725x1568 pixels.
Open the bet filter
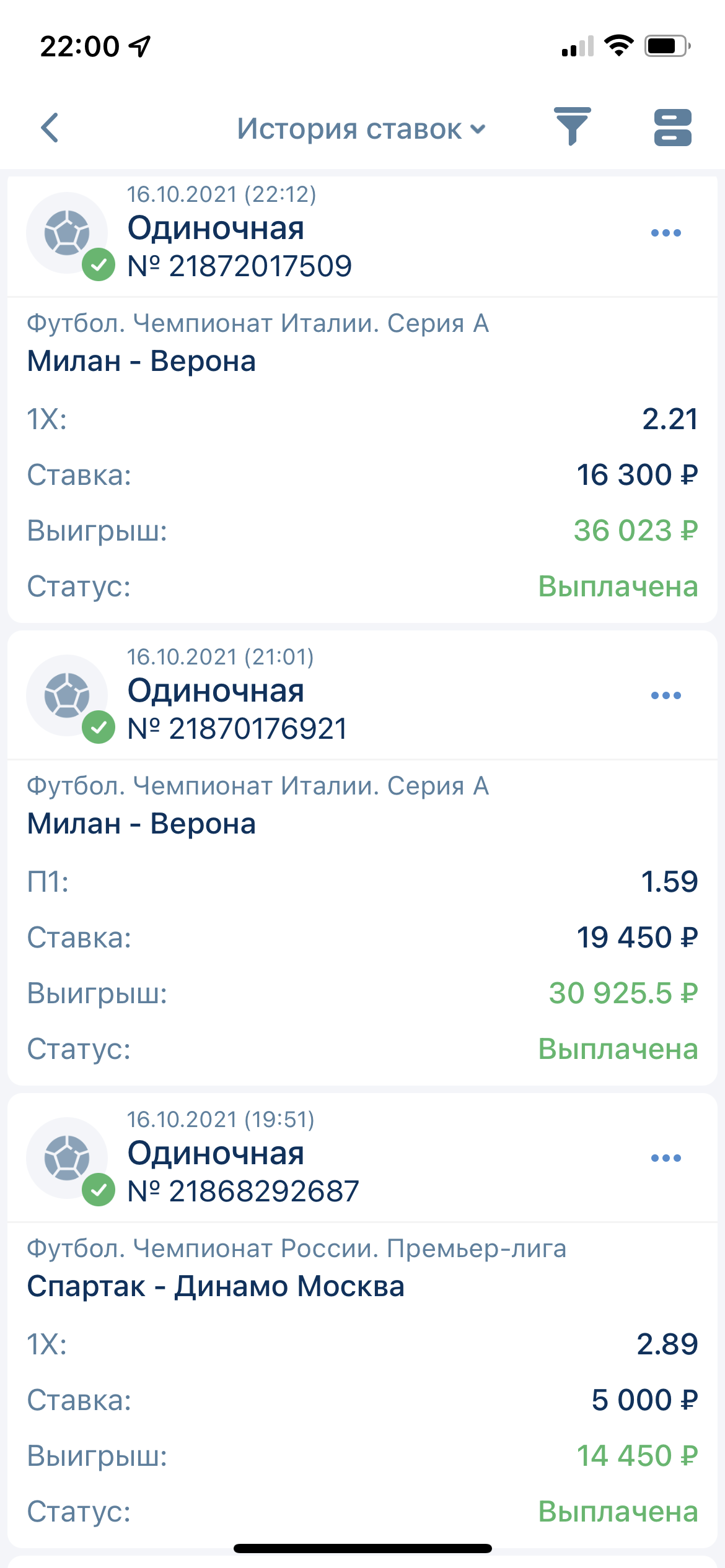572,127
